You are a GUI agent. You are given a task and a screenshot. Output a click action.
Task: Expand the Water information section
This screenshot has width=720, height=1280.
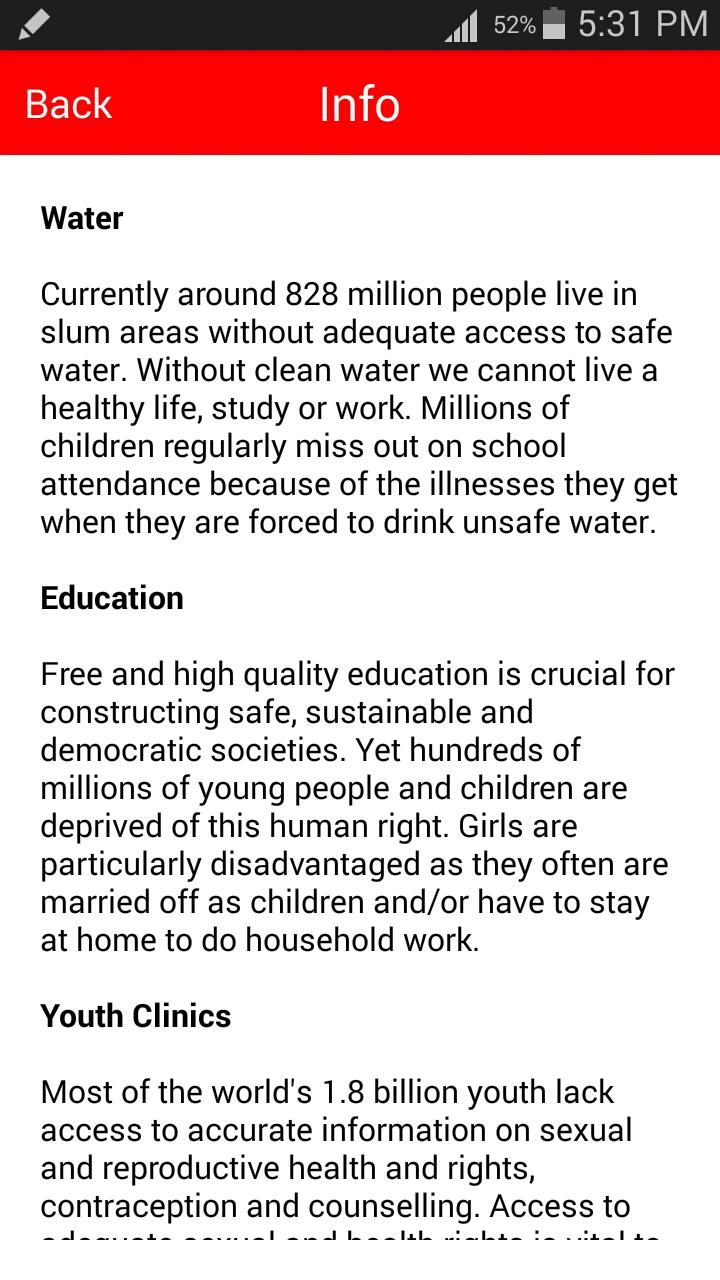coord(81,218)
